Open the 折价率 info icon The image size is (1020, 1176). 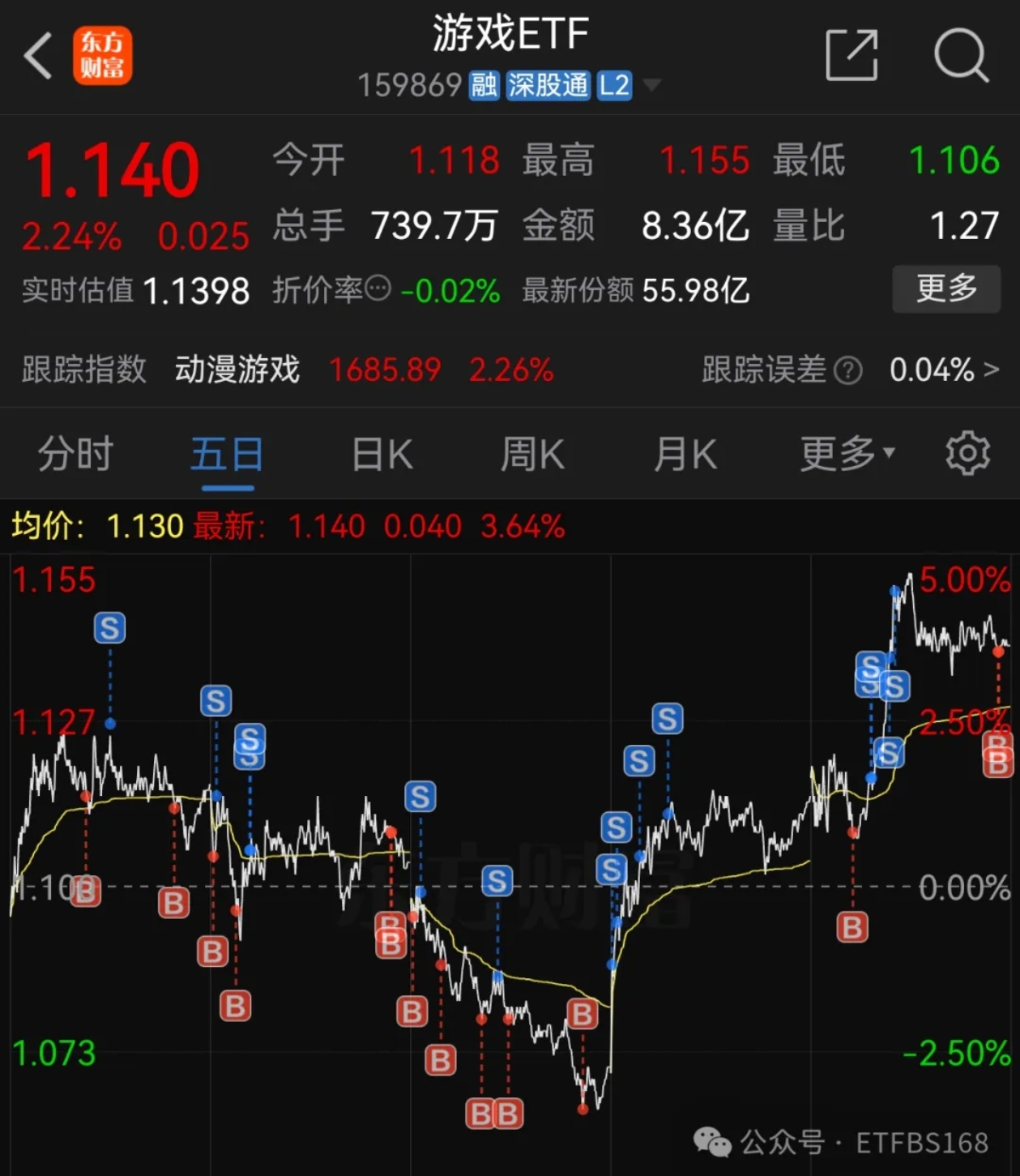[x=378, y=289]
